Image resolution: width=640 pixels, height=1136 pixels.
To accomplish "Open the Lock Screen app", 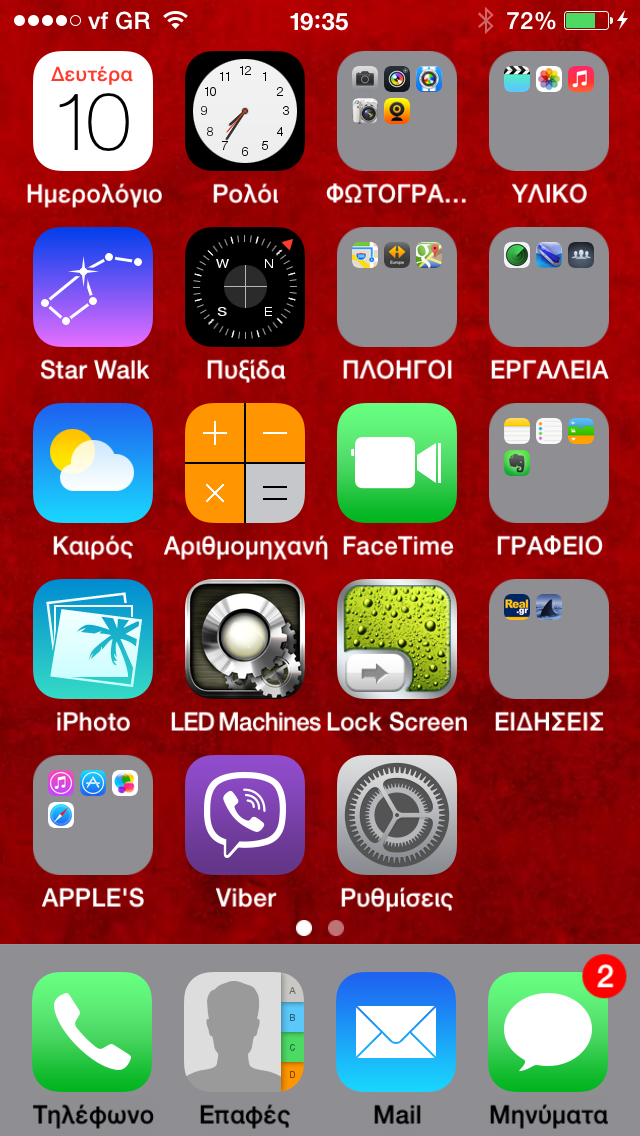I will (x=396, y=639).
